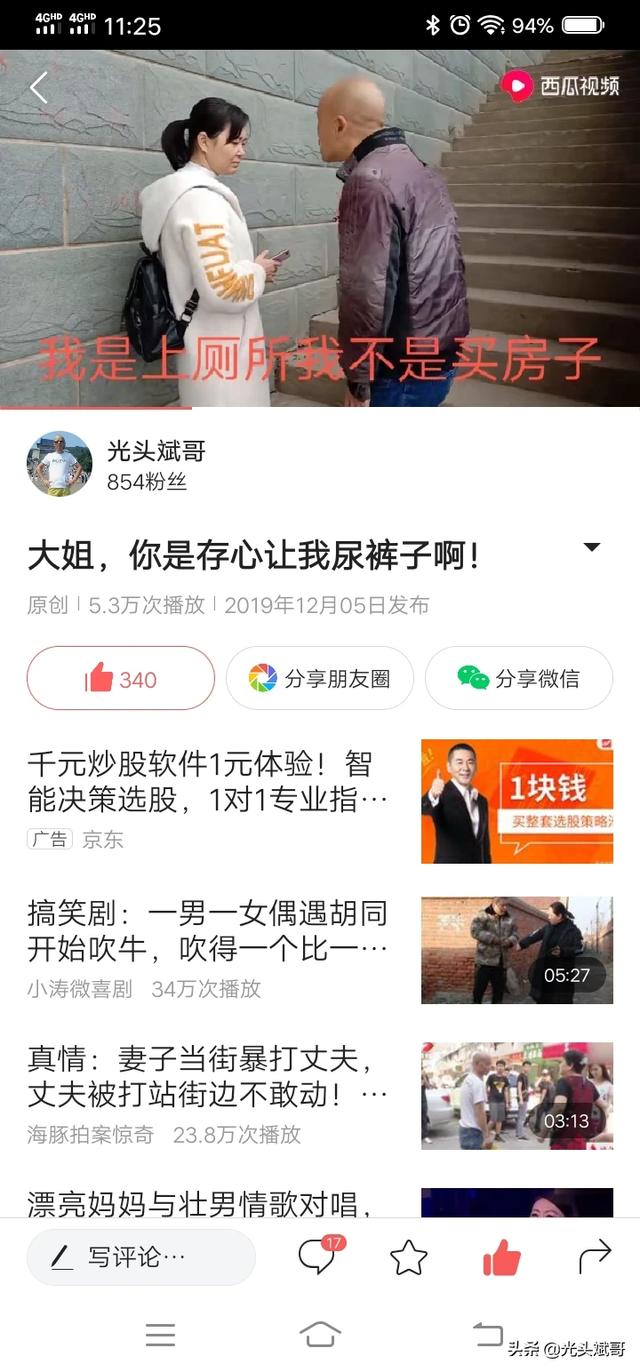Share the video via 分享微信

pos(518,679)
